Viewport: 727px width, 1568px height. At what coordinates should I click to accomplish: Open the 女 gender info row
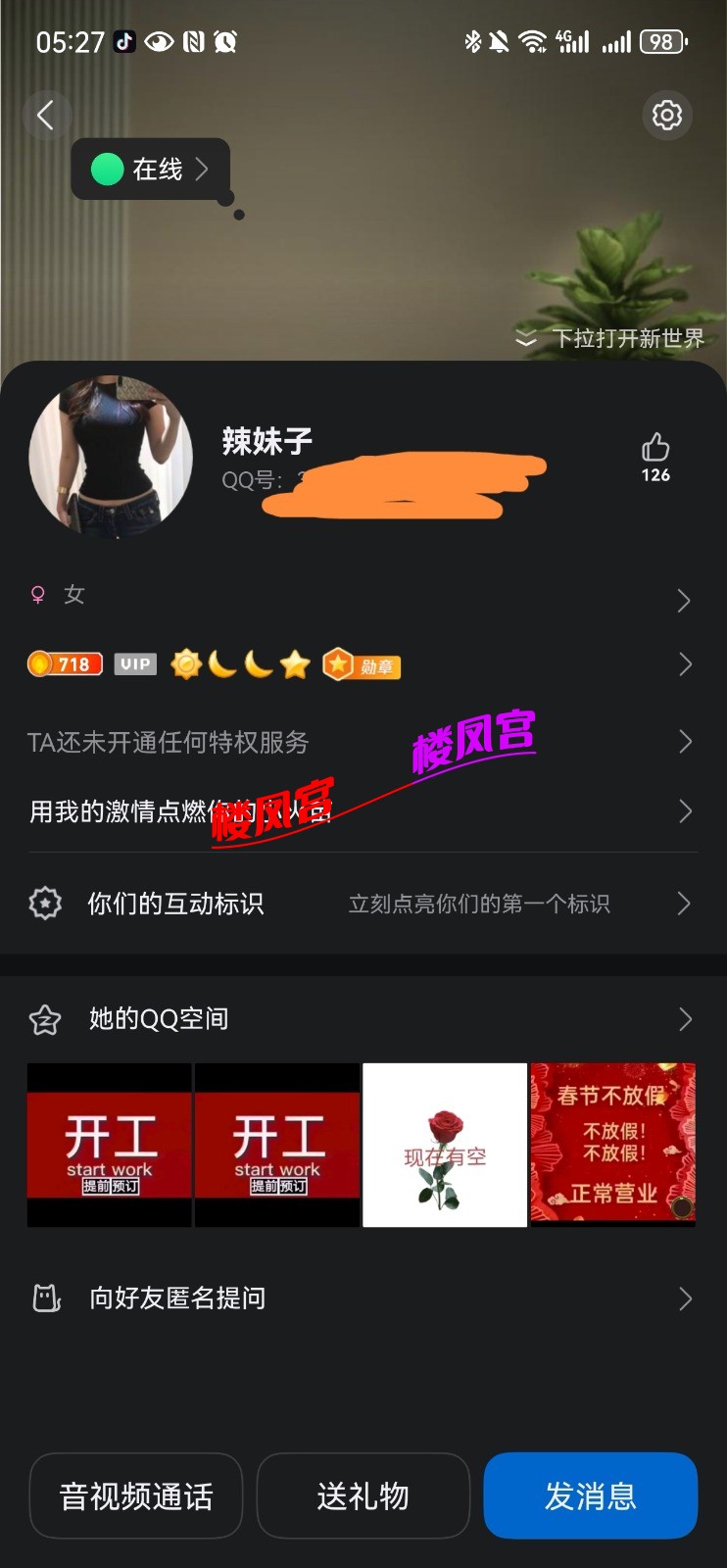(363, 596)
